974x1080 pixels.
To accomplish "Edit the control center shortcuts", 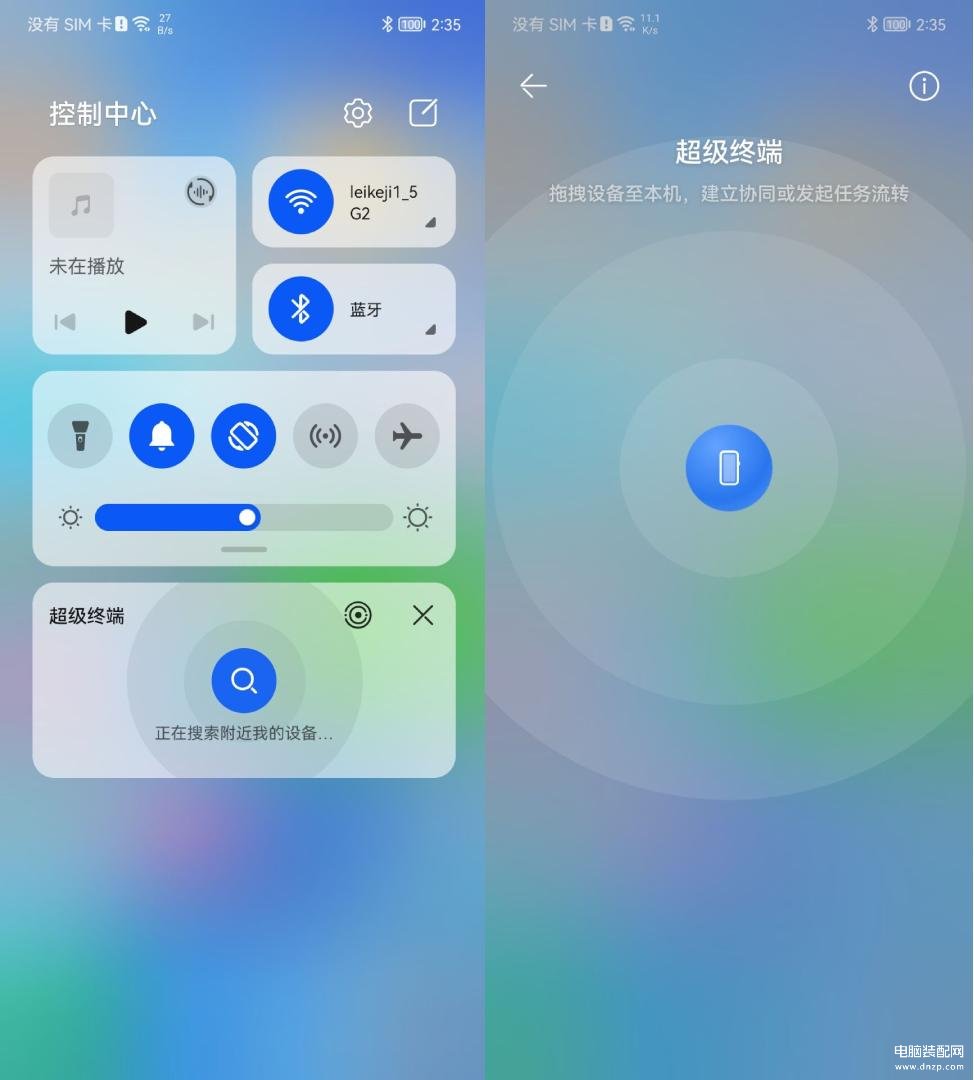I will (423, 113).
